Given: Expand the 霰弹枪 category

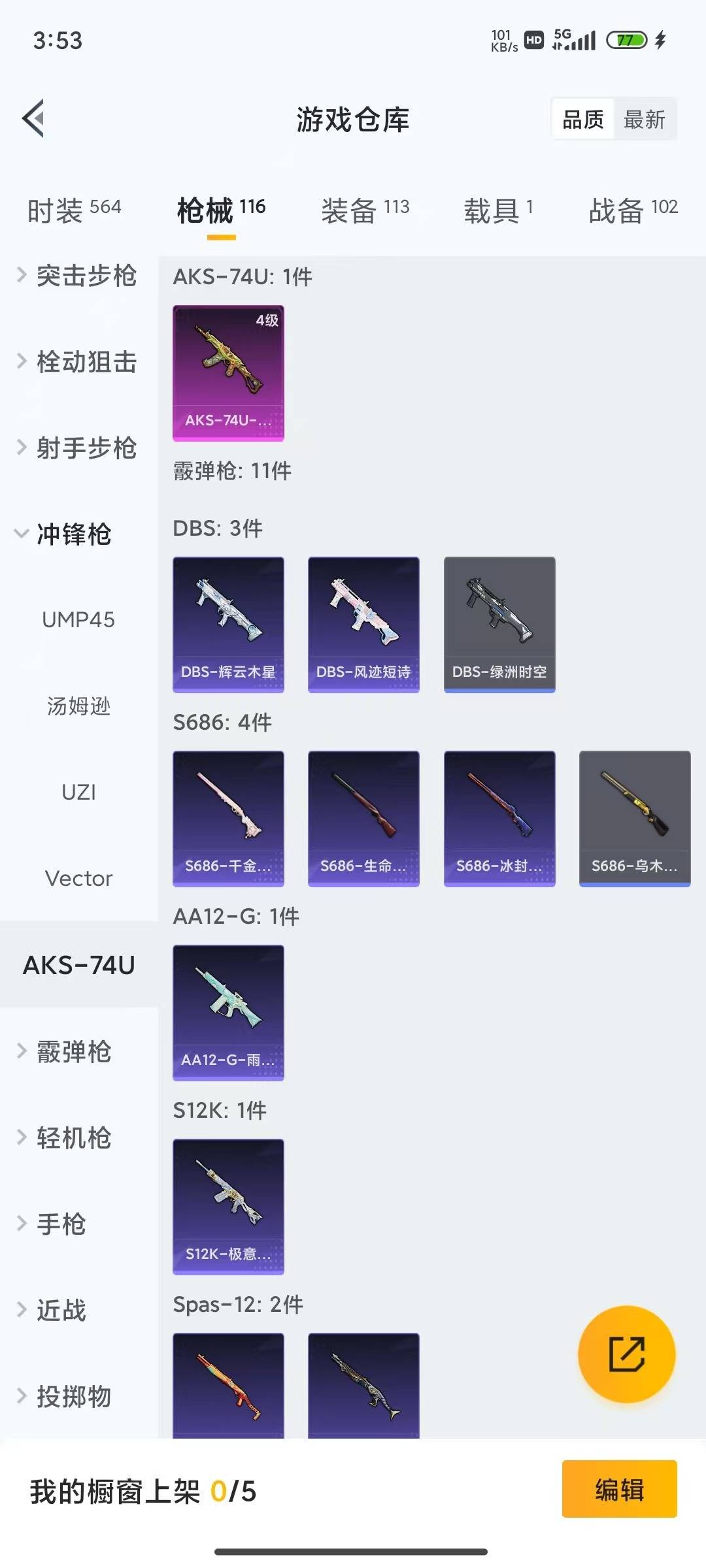Looking at the screenshot, I should (72, 1052).
